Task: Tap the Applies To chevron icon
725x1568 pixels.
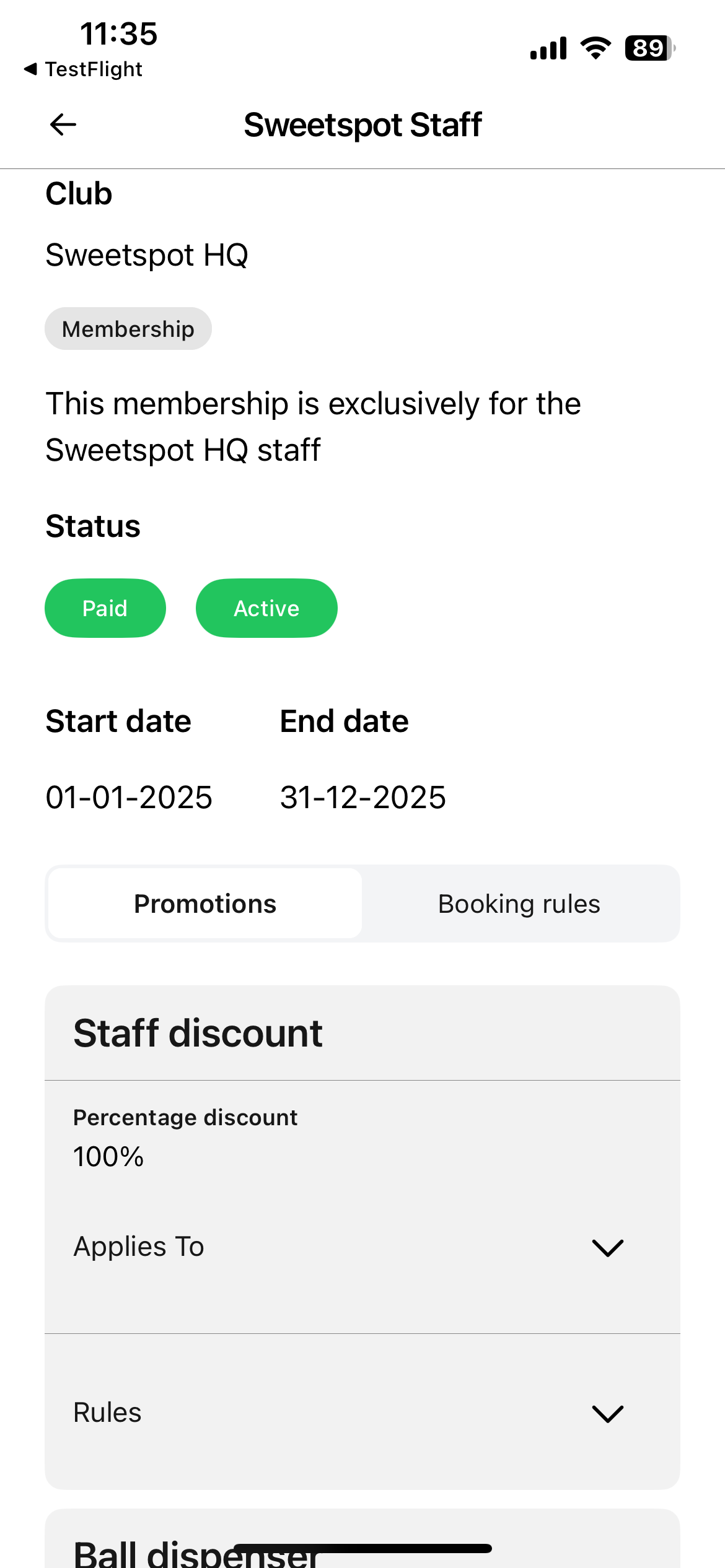Action: pyautogui.click(x=607, y=1247)
